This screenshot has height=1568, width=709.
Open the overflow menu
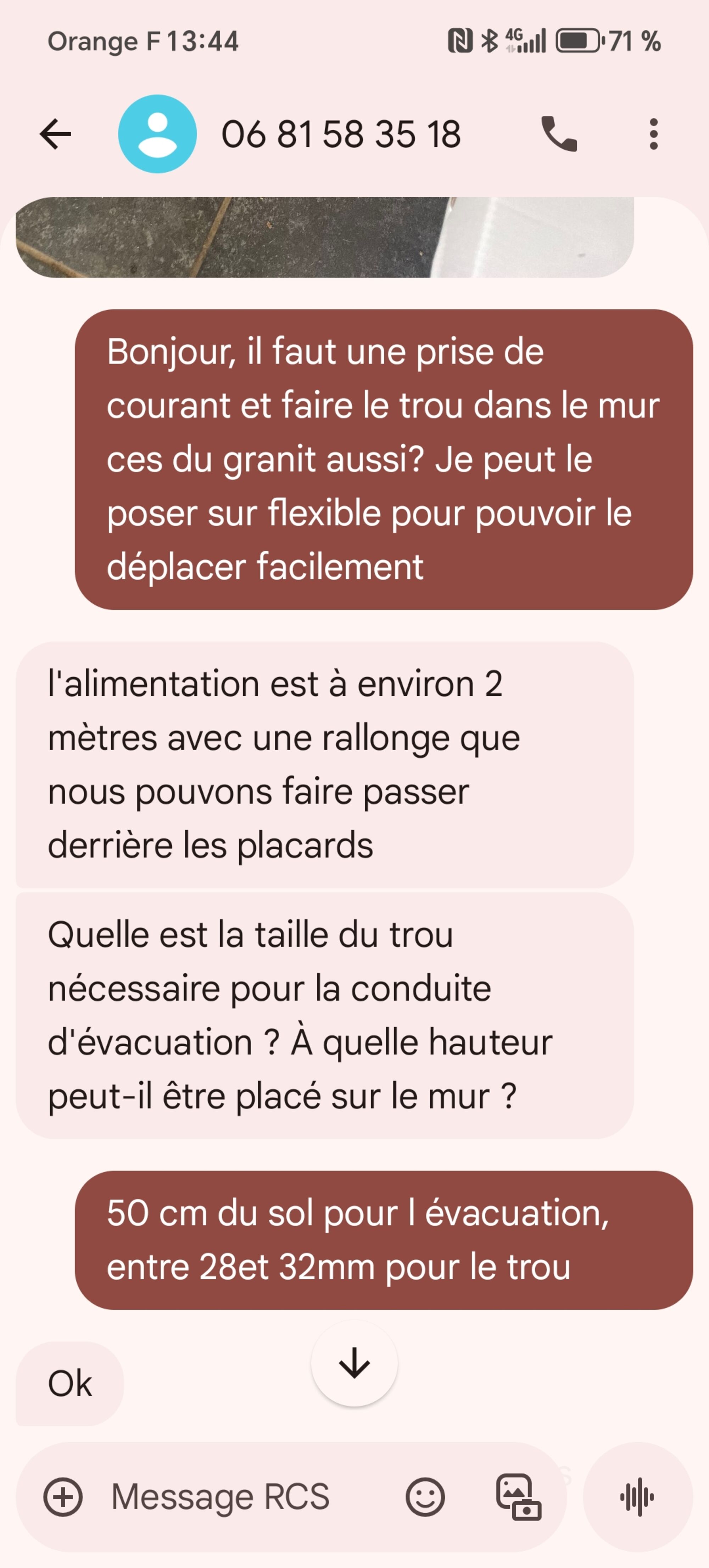pos(653,134)
